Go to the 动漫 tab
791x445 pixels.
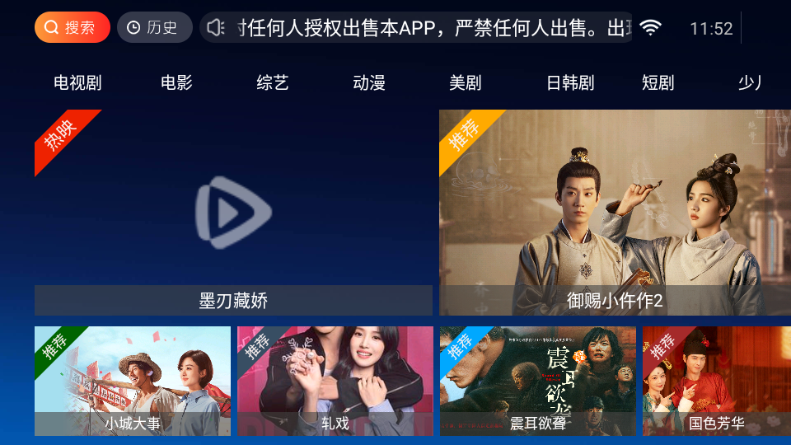pos(369,83)
